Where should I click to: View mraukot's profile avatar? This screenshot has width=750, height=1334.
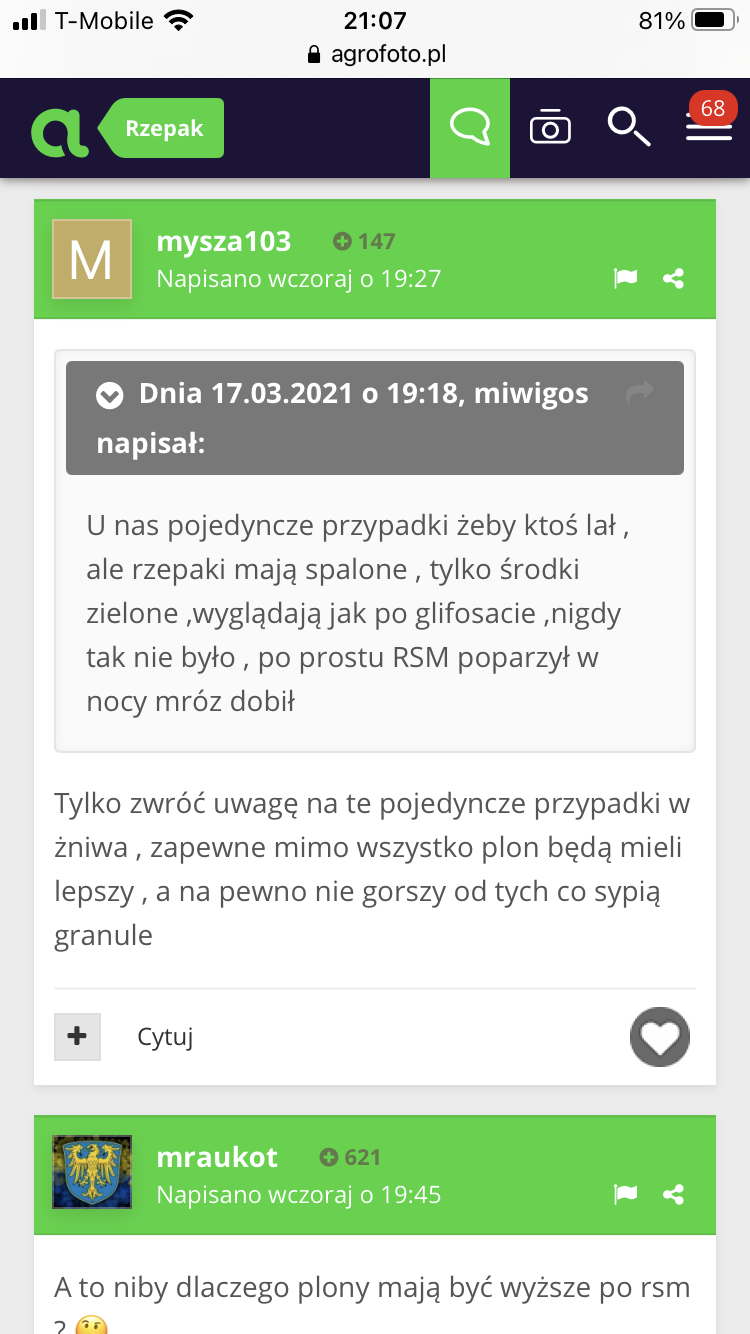tap(92, 1172)
